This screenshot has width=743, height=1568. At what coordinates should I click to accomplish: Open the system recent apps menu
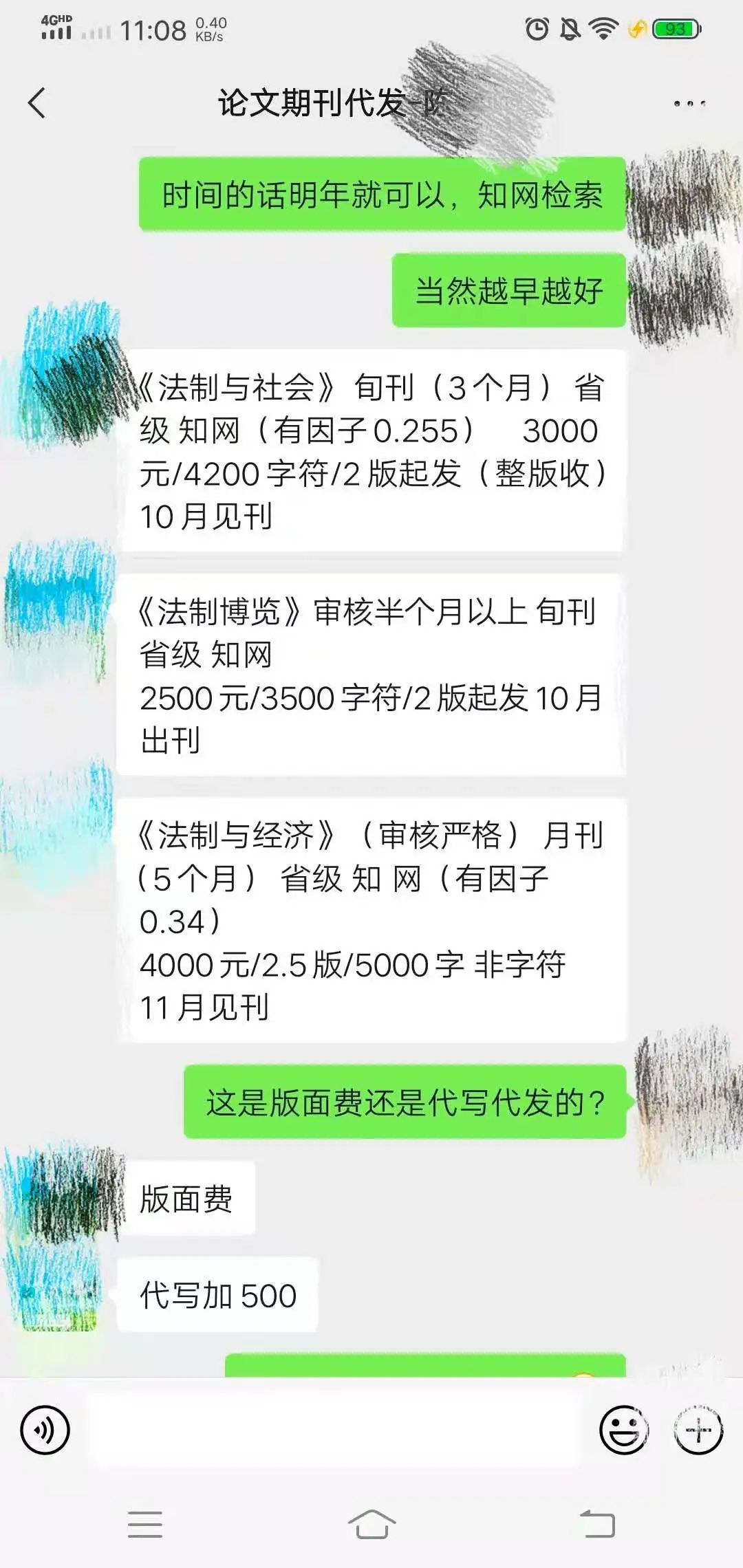145,1525
